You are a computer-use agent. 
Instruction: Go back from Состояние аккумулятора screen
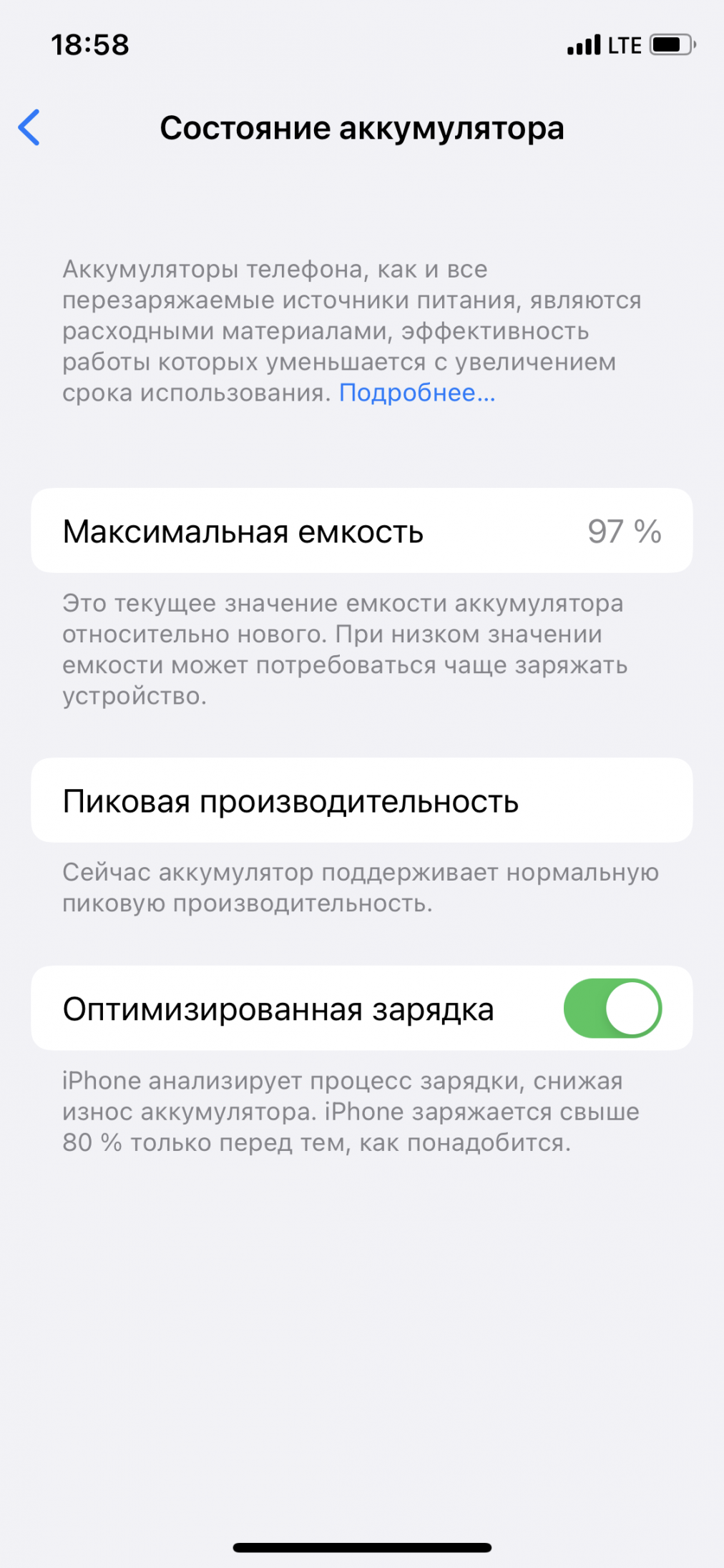(29, 128)
